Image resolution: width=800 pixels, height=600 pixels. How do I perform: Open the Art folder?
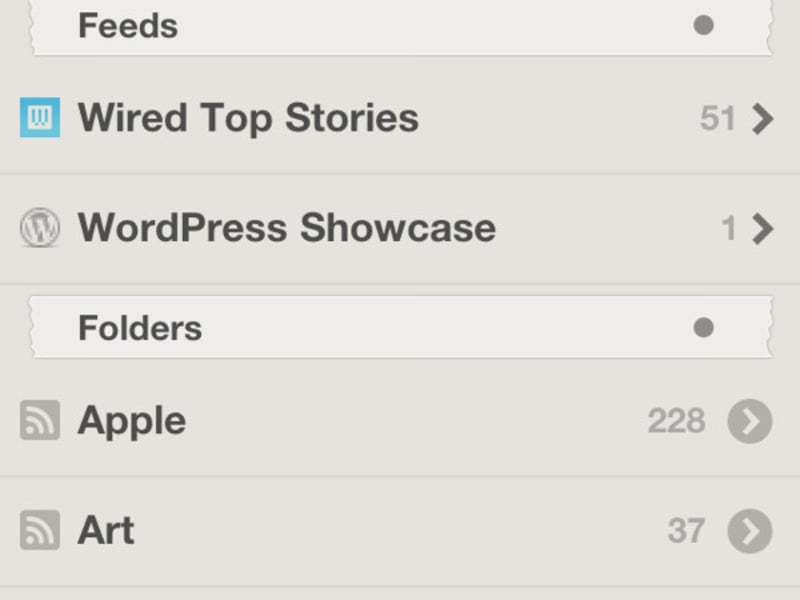(x=106, y=530)
